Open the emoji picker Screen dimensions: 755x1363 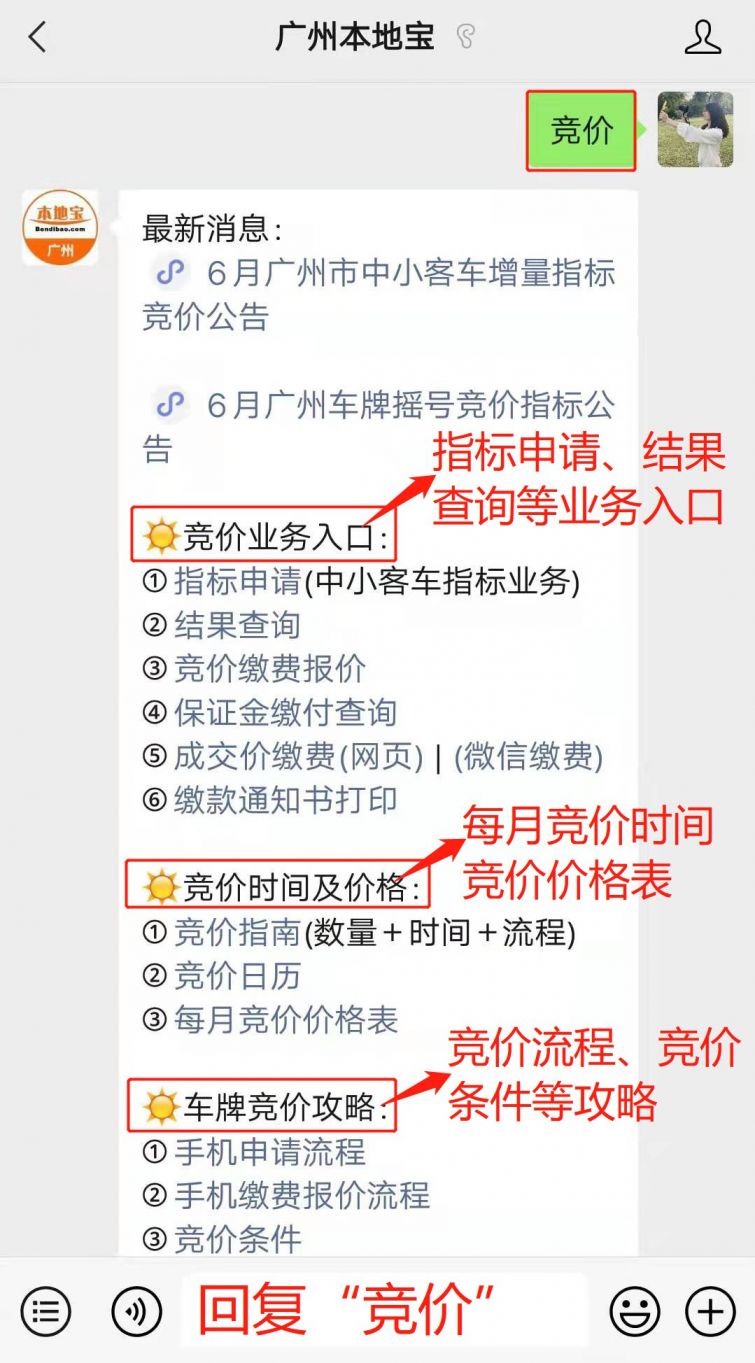pyautogui.click(x=635, y=1310)
